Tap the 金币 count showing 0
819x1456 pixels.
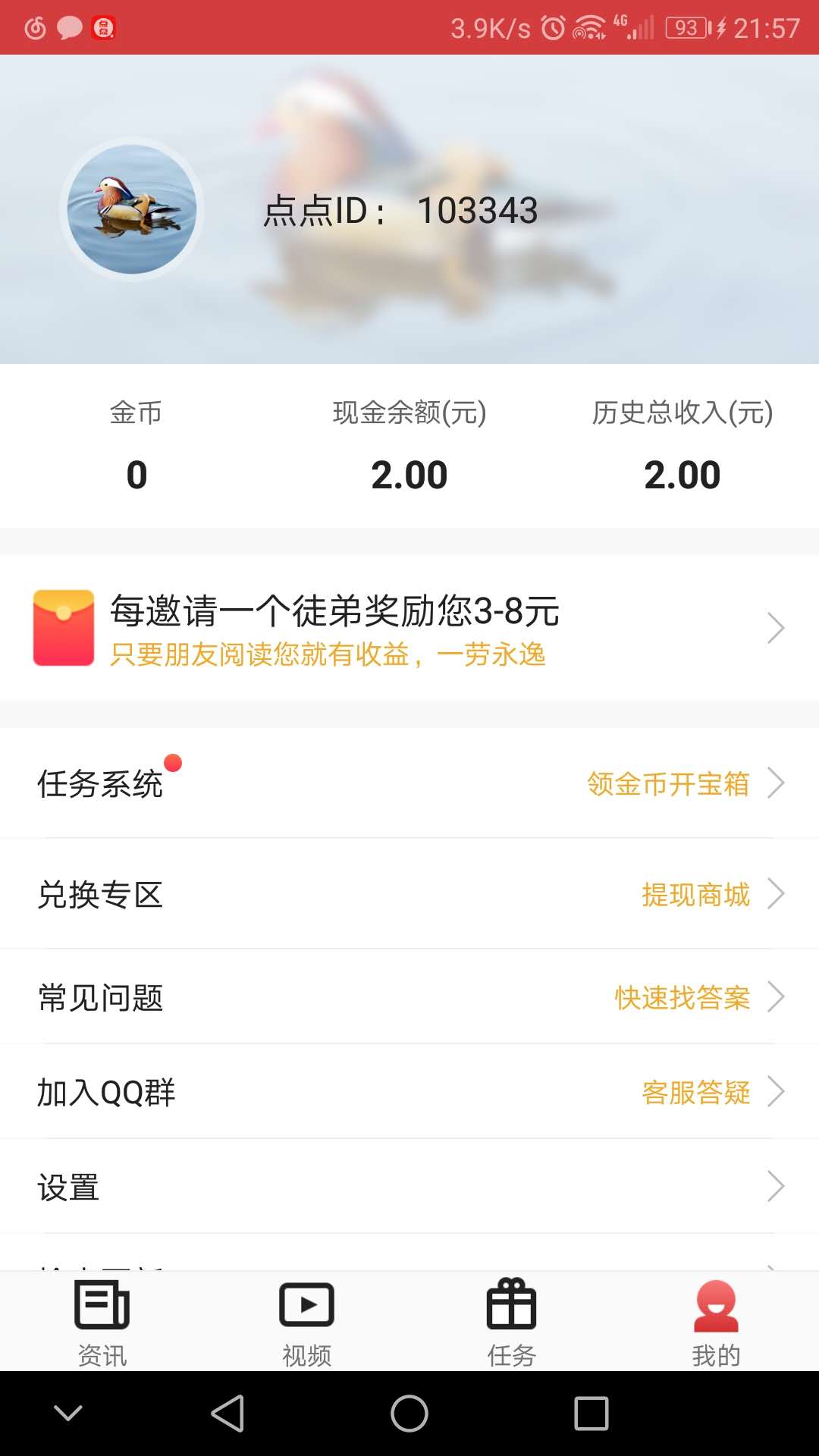[136, 473]
